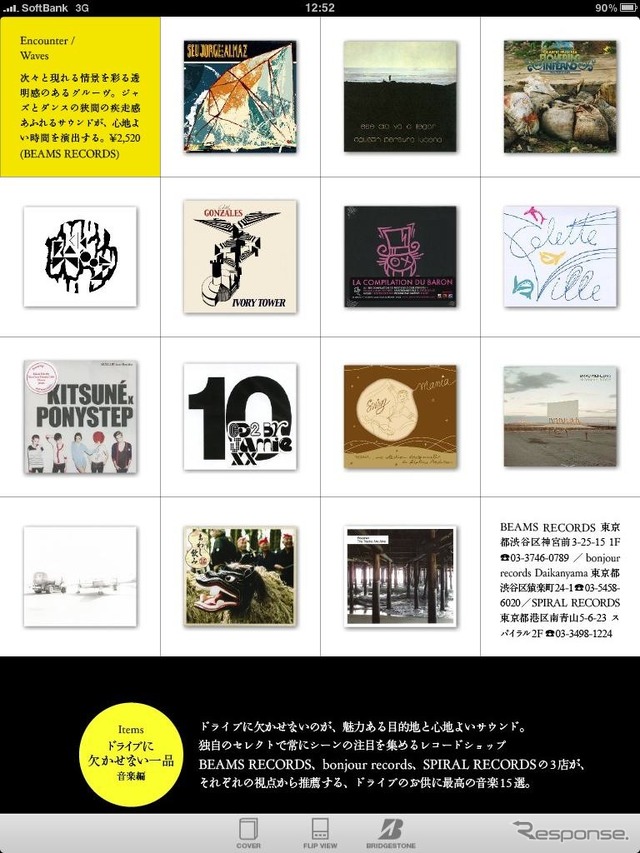The width and height of the screenshot is (640, 853).
Task: Select the under-the-pier album cover
Action: click(x=400, y=577)
